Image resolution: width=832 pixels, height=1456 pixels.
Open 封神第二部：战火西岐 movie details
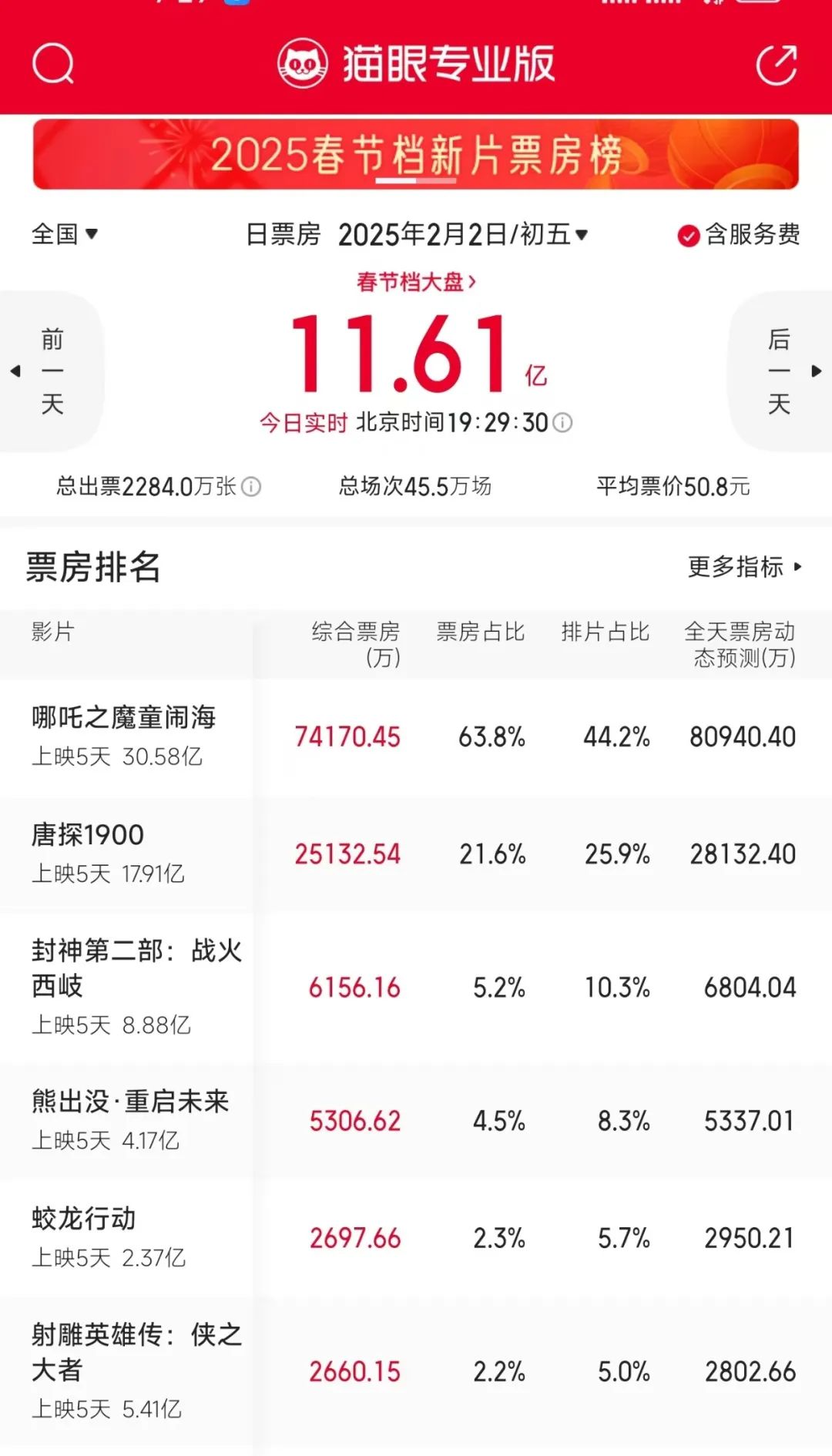tap(416, 988)
